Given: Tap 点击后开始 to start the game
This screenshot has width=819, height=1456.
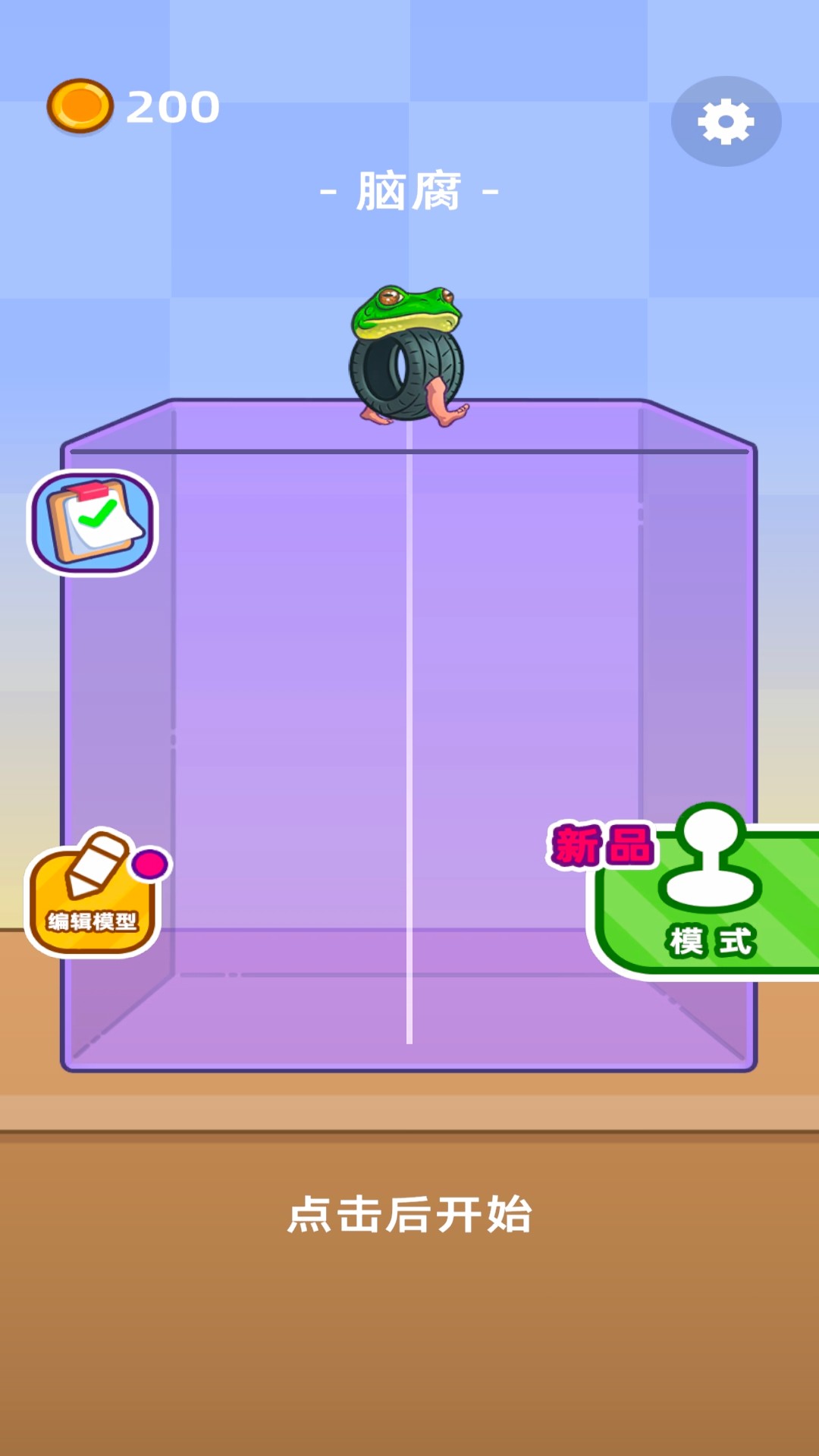Looking at the screenshot, I should coord(409,1215).
